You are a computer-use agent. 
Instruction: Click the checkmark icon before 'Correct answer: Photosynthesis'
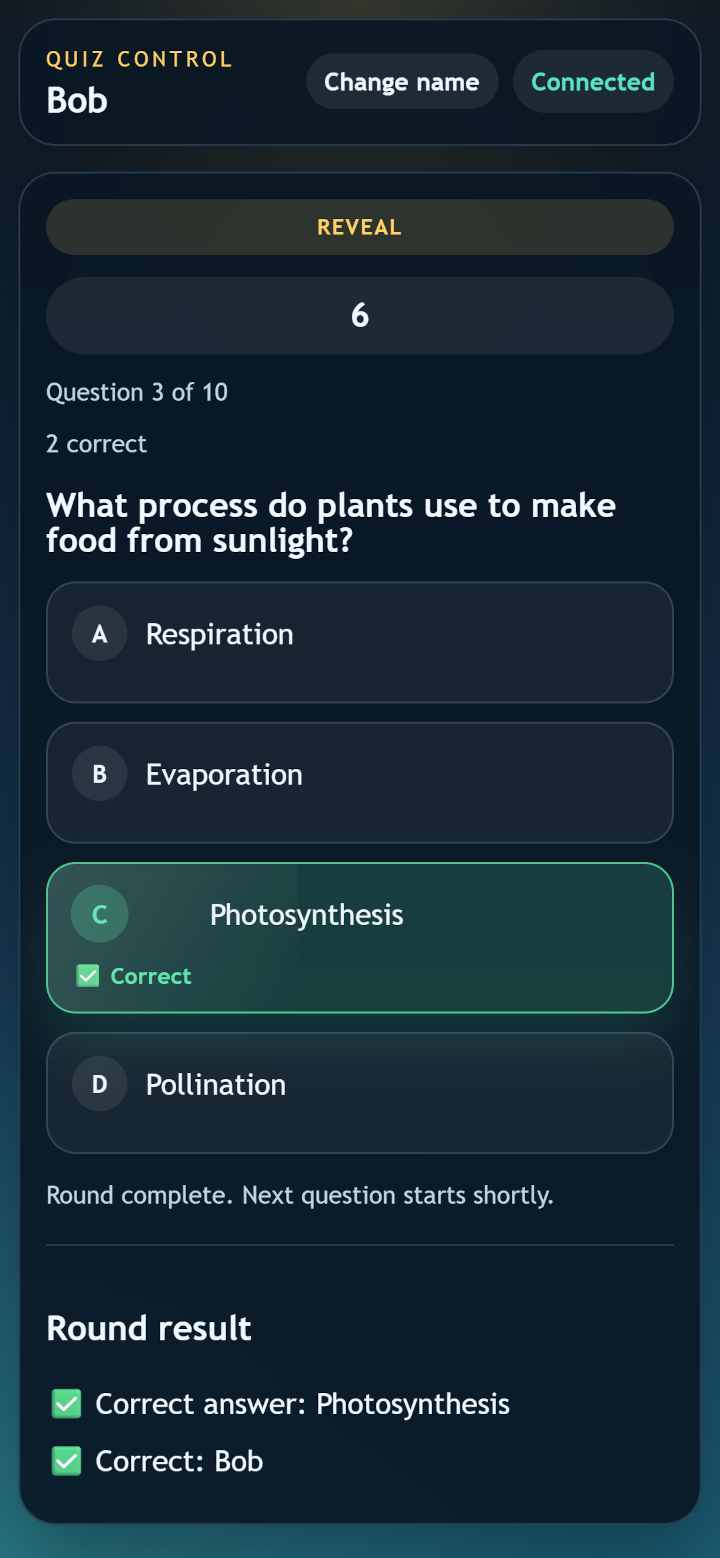[66, 1404]
